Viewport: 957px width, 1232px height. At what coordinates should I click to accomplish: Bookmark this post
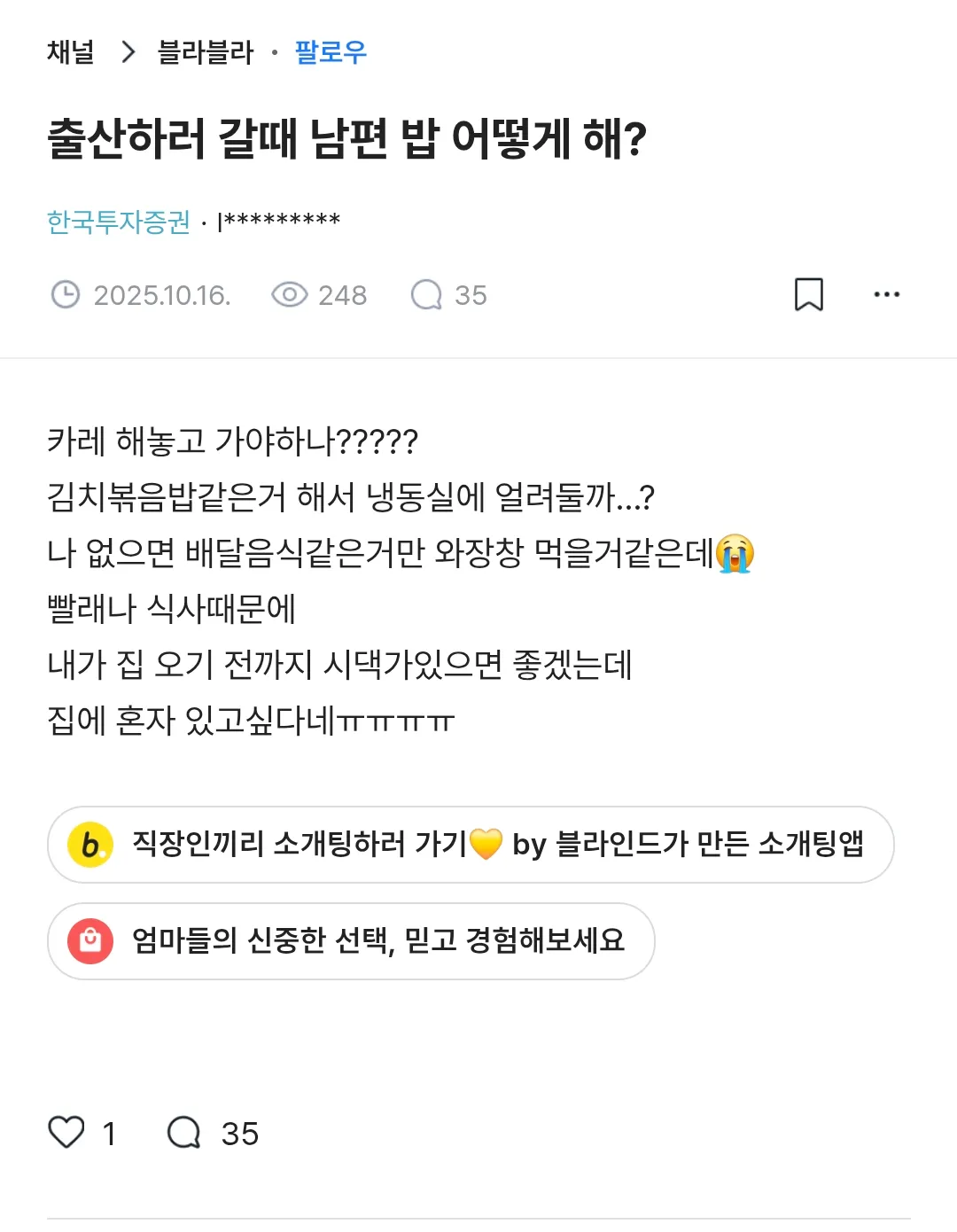808,294
